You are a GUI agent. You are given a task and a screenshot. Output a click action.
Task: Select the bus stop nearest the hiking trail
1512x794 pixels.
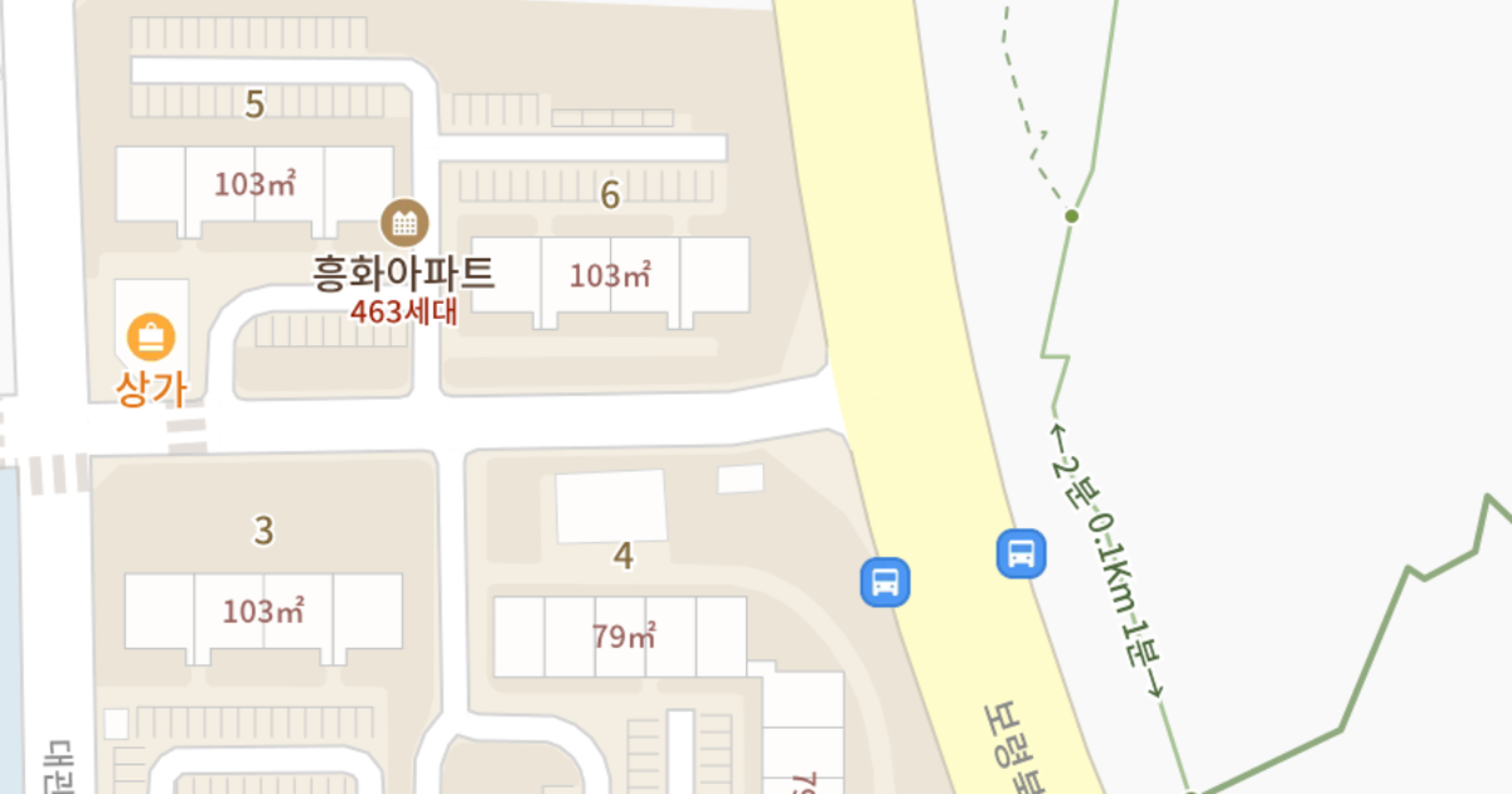click(x=1021, y=554)
